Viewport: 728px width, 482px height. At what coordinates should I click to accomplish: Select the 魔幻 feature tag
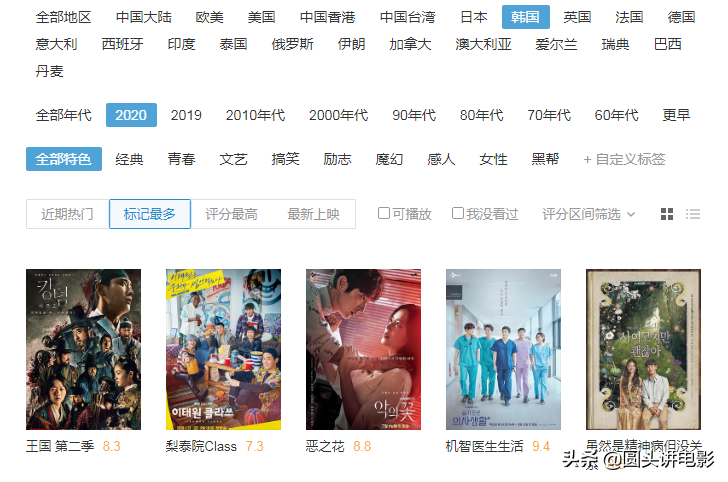coord(389,159)
